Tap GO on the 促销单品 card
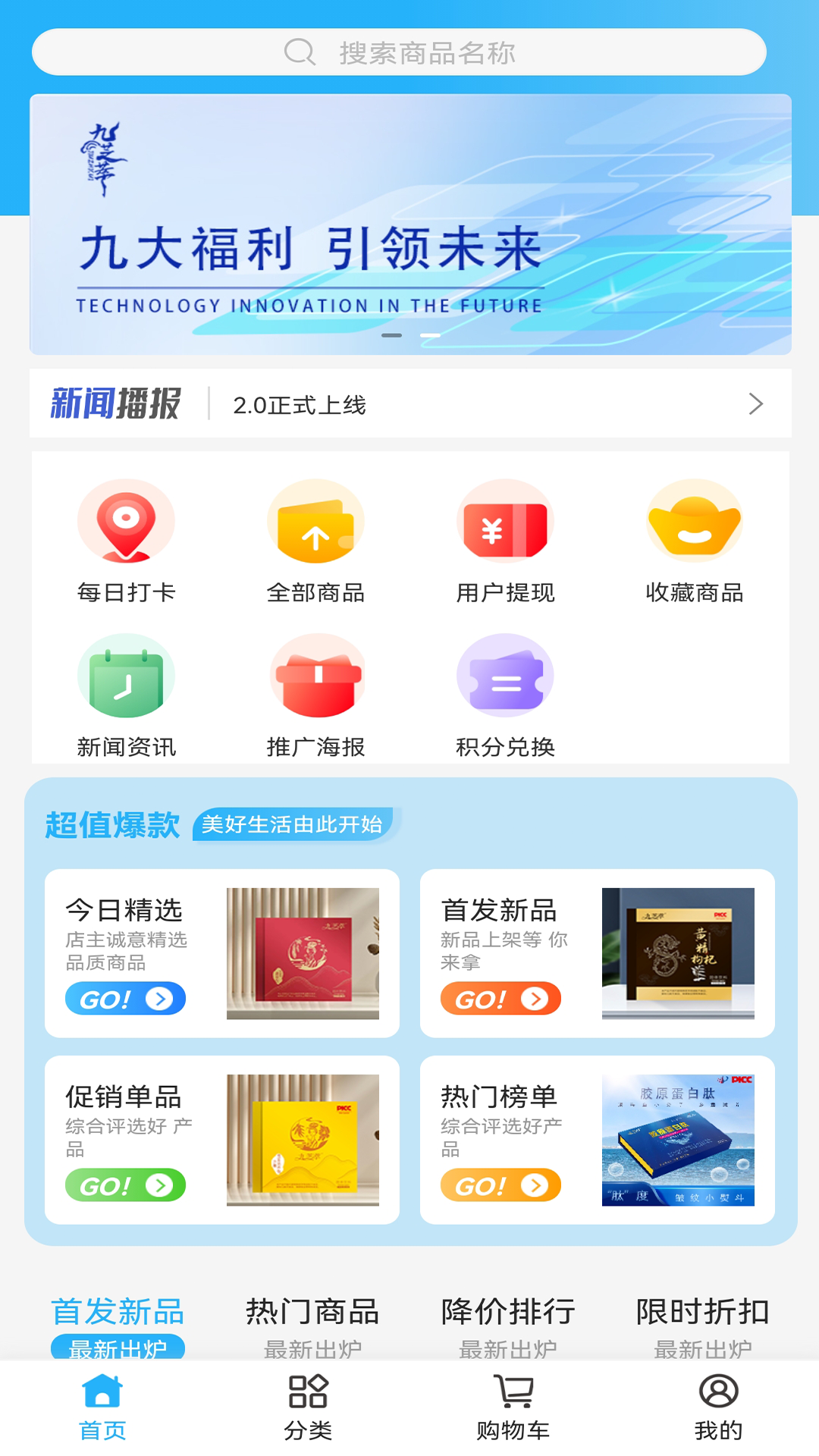819x1456 pixels. coord(125,1184)
